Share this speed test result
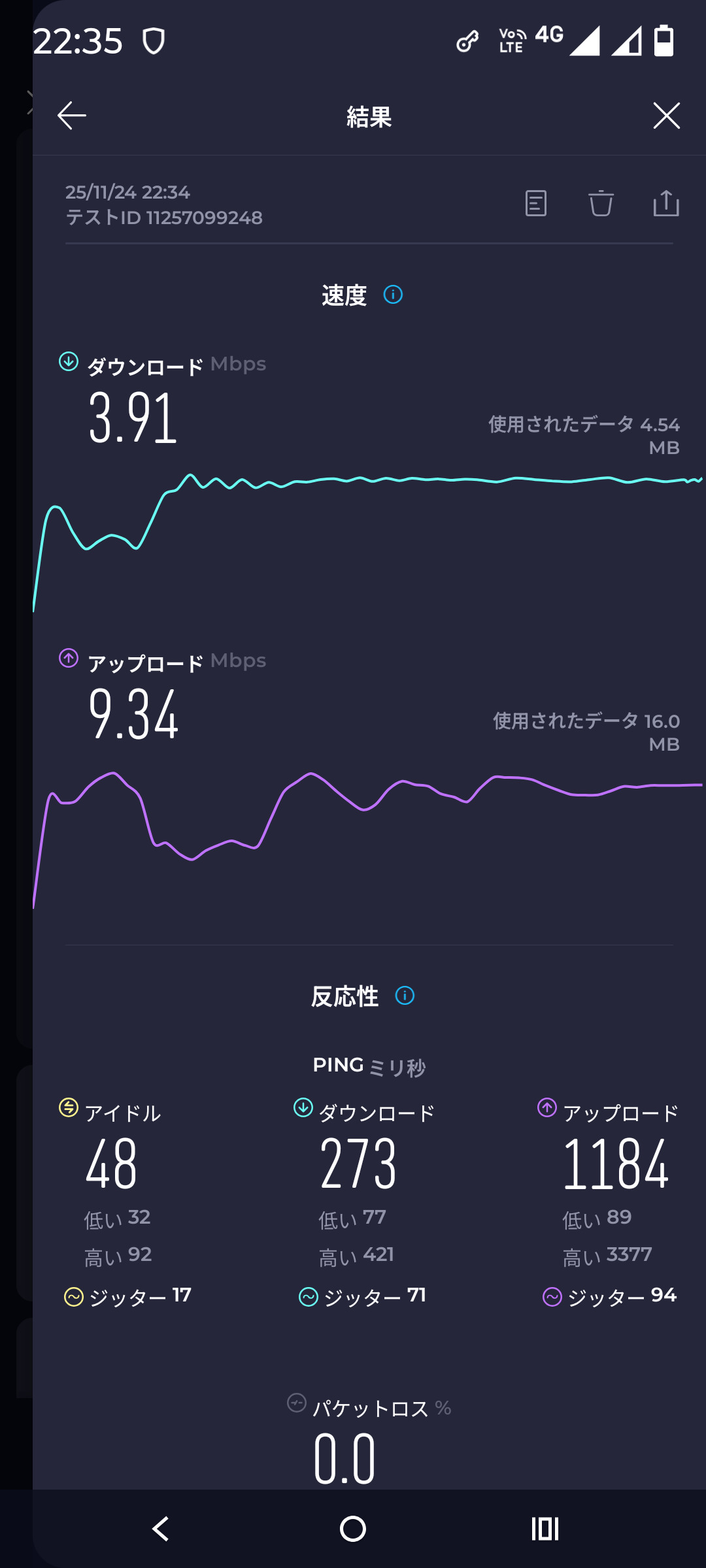This screenshot has width=706, height=1568. pyautogui.click(x=666, y=204)
